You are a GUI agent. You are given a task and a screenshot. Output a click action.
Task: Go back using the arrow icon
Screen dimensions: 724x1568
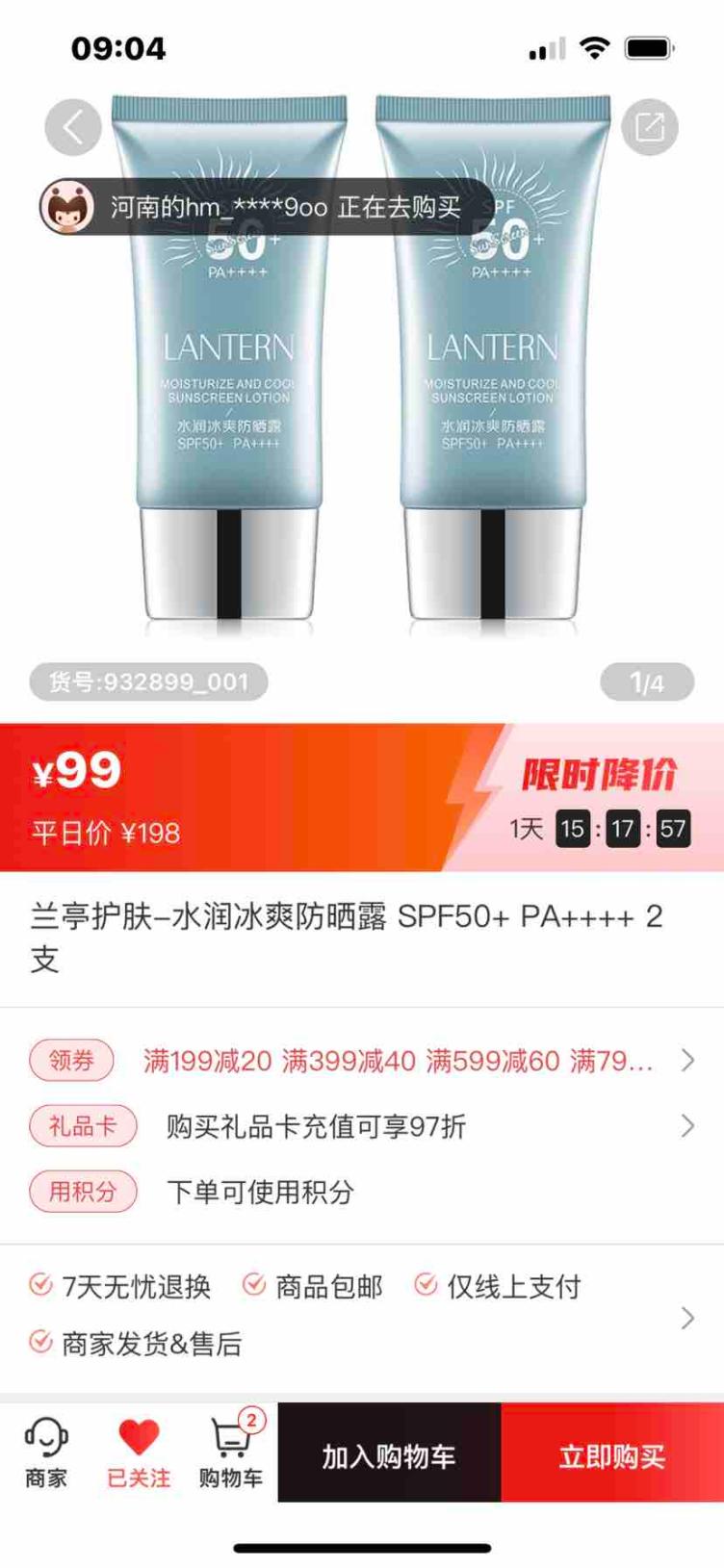[73, 127]
